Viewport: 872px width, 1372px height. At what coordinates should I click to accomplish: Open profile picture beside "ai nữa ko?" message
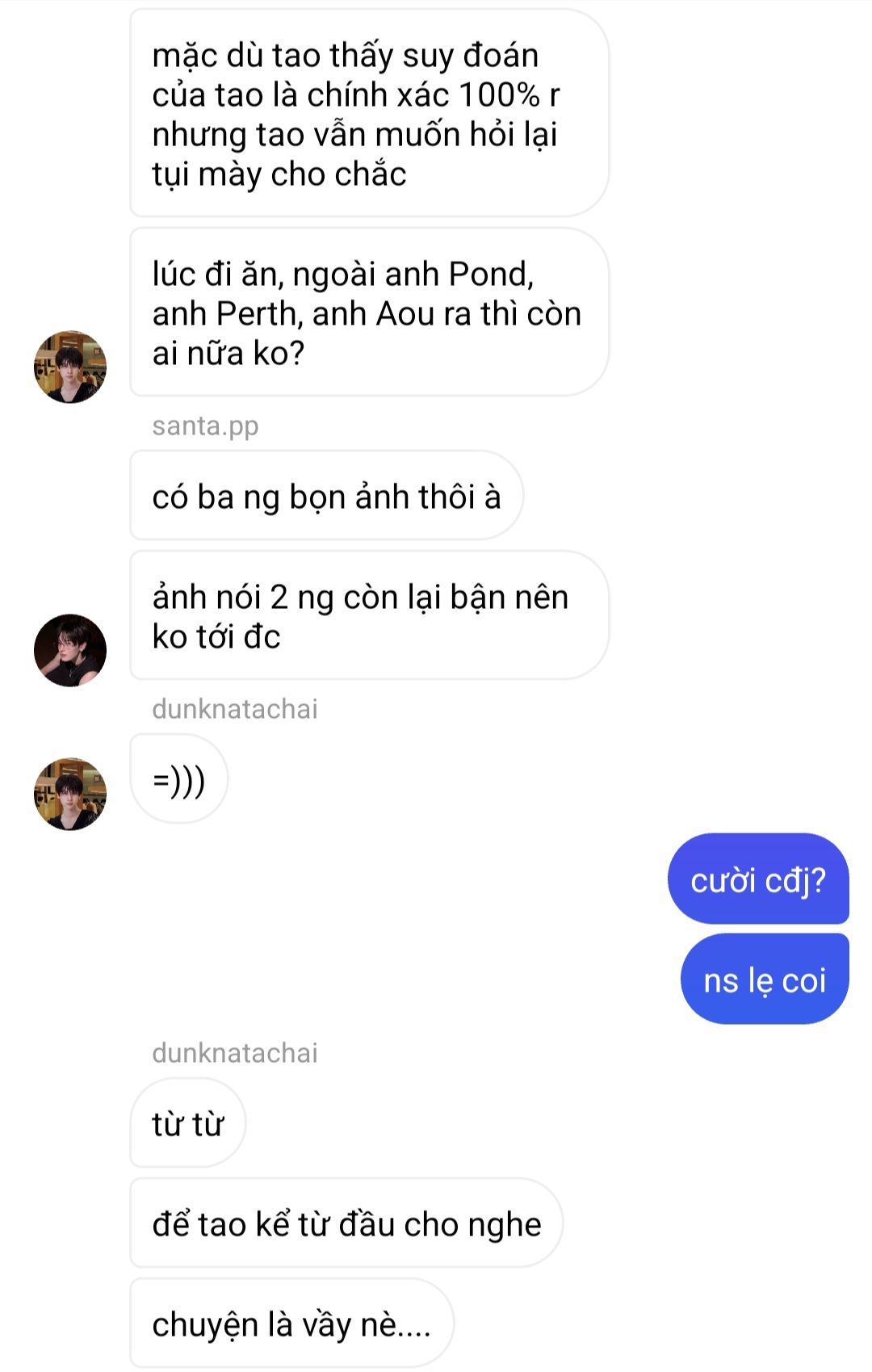pyautogui.click(x=70, y=367)
